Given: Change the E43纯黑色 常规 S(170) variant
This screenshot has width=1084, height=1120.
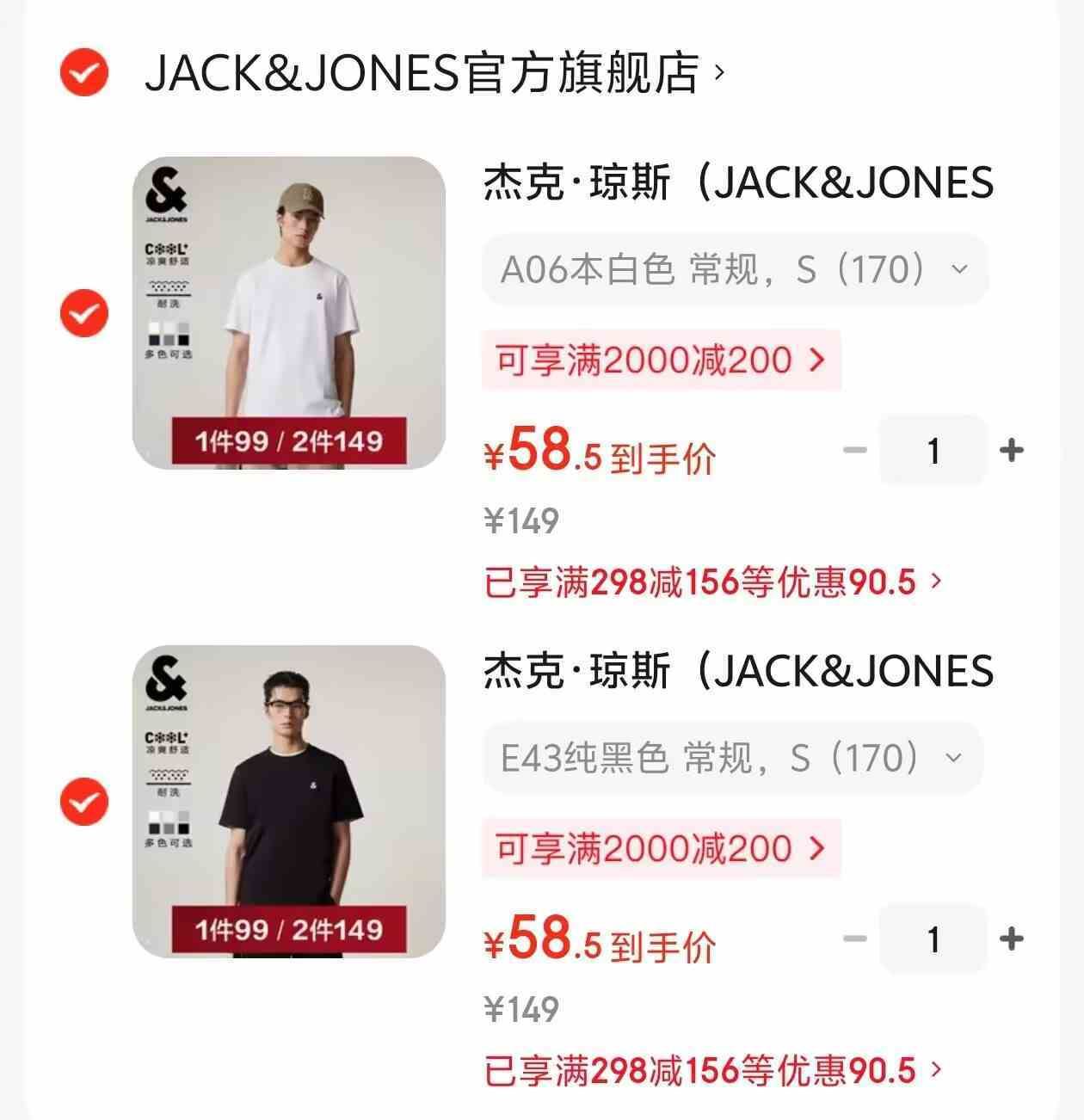Looking at the screenshot, I should [731, 759].
